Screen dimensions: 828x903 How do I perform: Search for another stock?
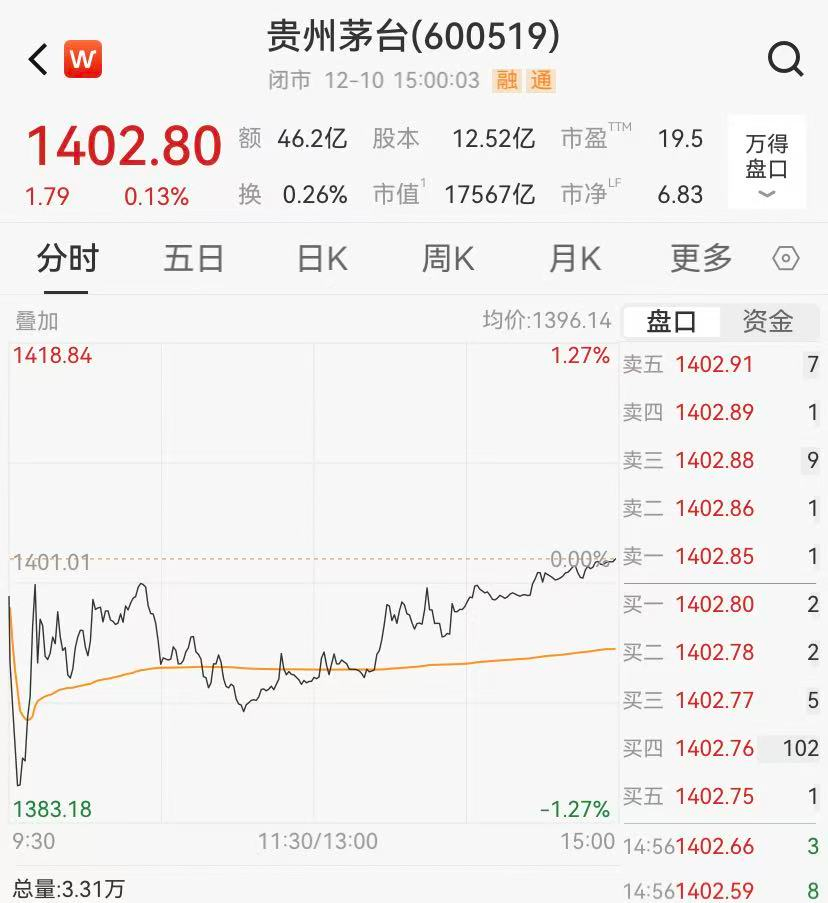click(785, 59)
